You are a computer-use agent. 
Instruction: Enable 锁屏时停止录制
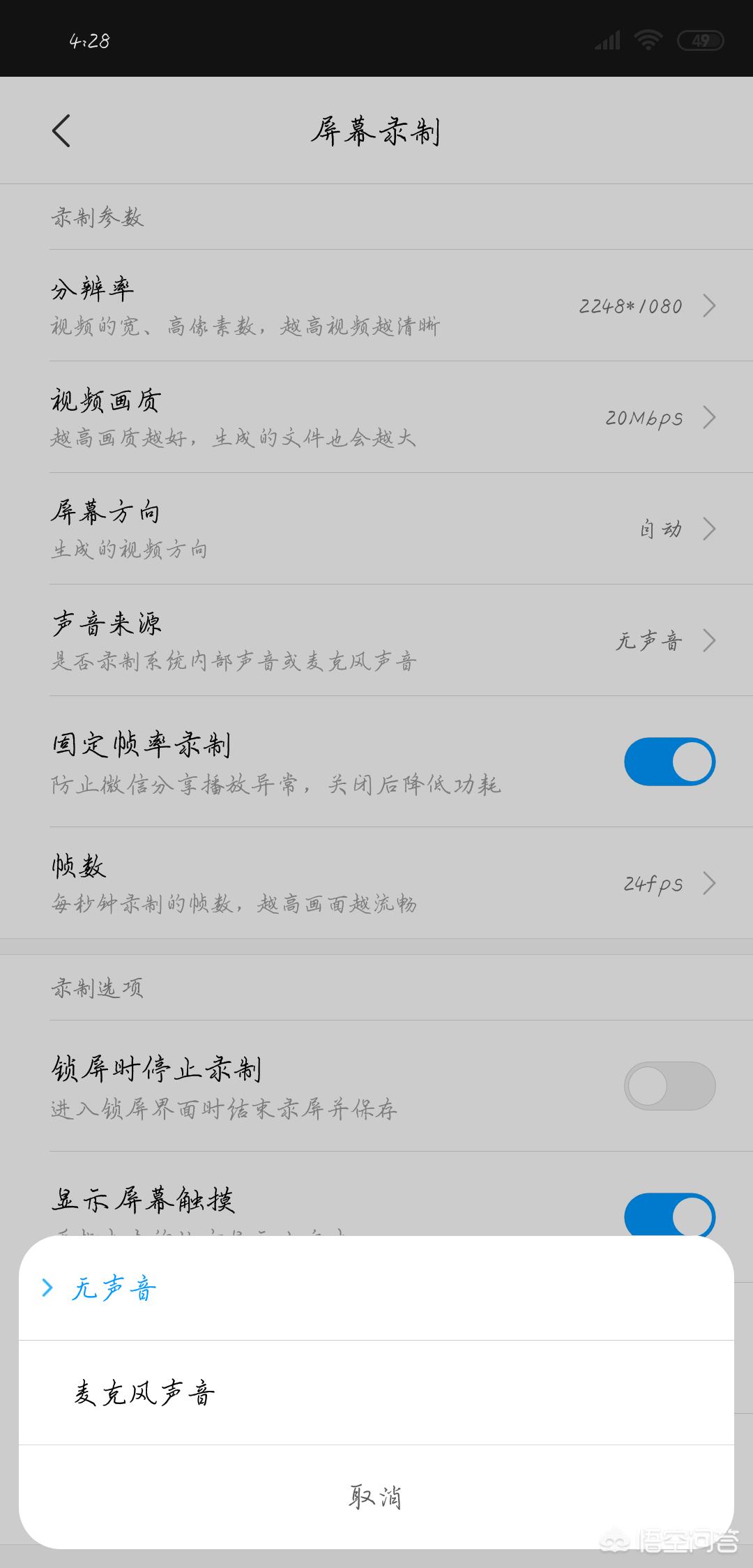click(669, 1086)
